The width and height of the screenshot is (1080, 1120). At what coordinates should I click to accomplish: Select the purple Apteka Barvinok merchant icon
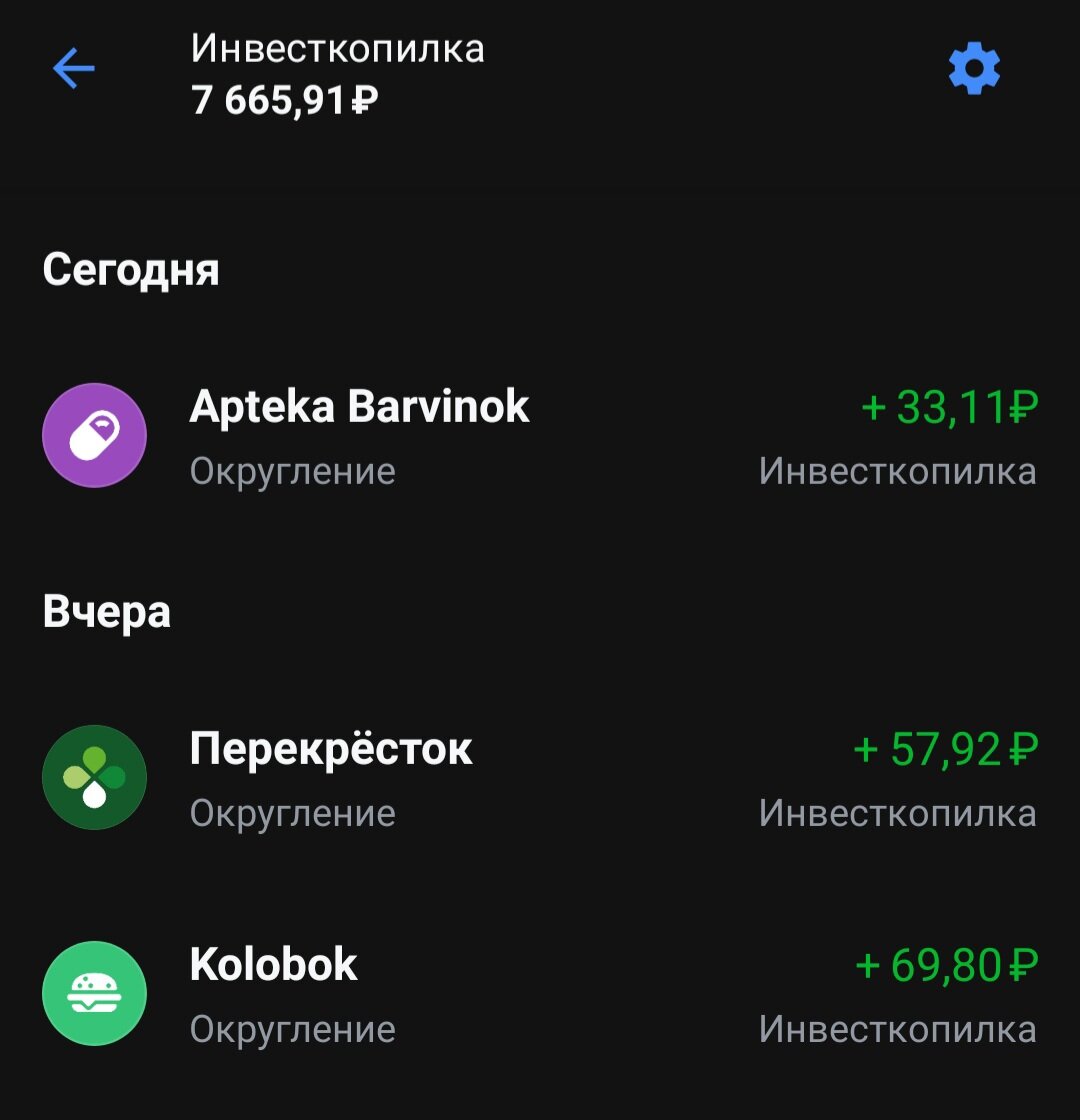[x=94, y=436]
